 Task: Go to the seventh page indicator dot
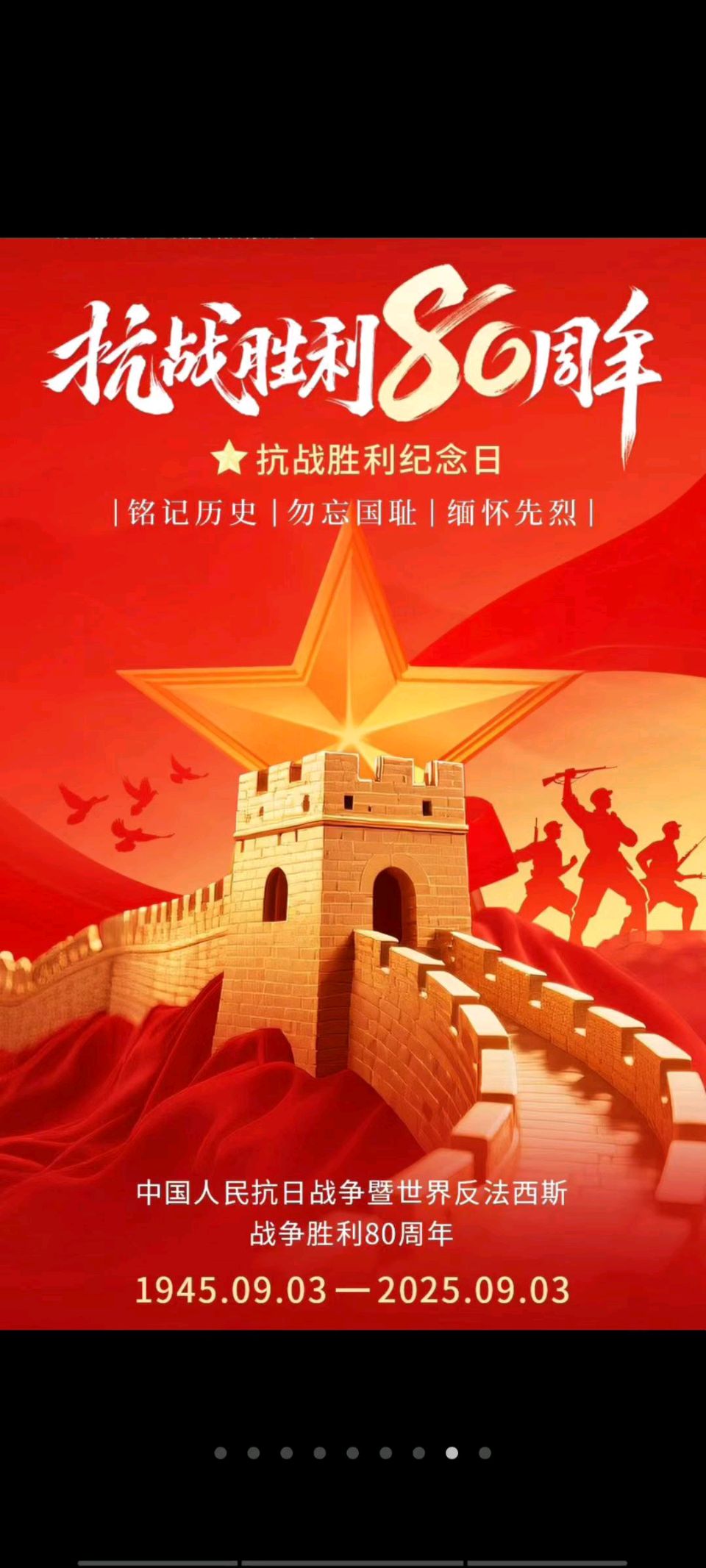pos(418,1453)
